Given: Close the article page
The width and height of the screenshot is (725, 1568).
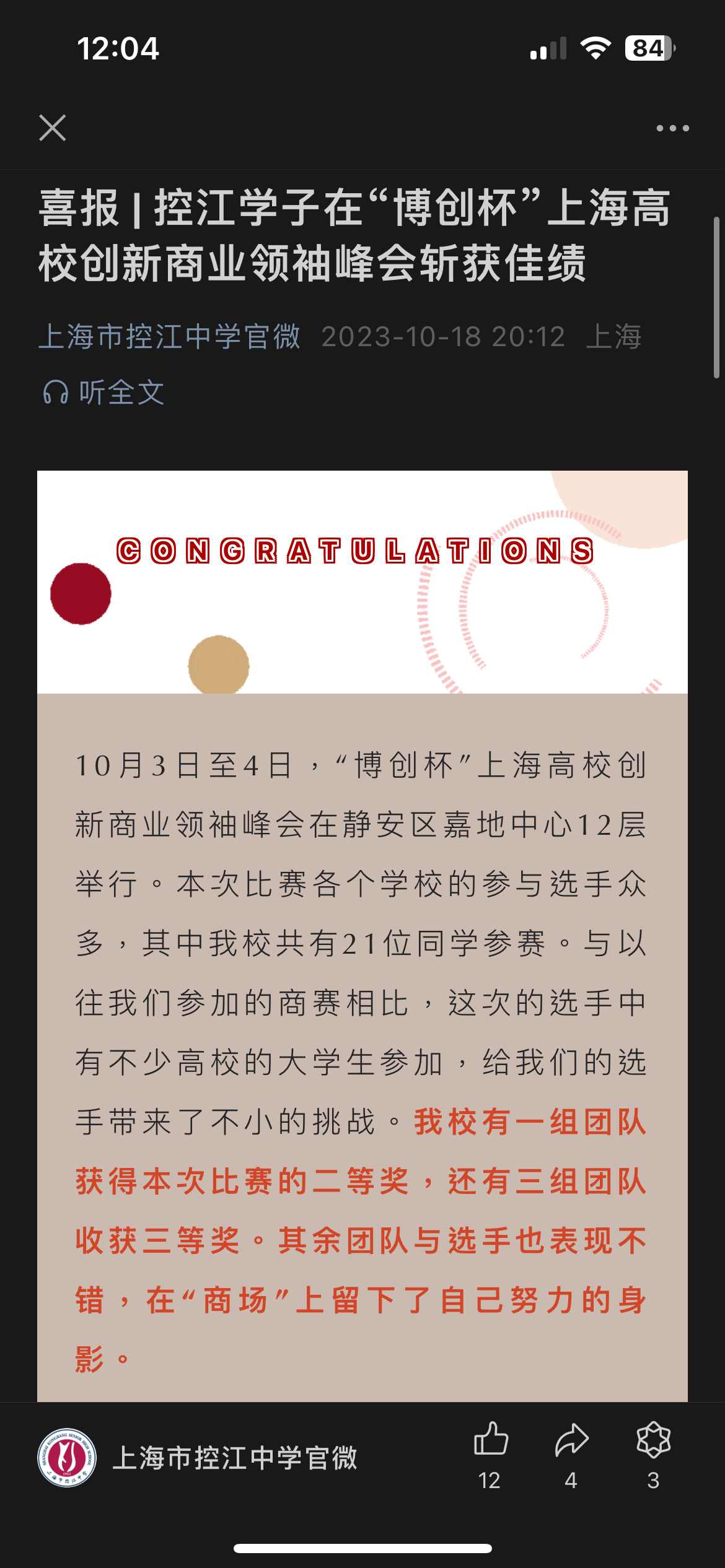Looking at the screenshot, I should tap(53, 128).
